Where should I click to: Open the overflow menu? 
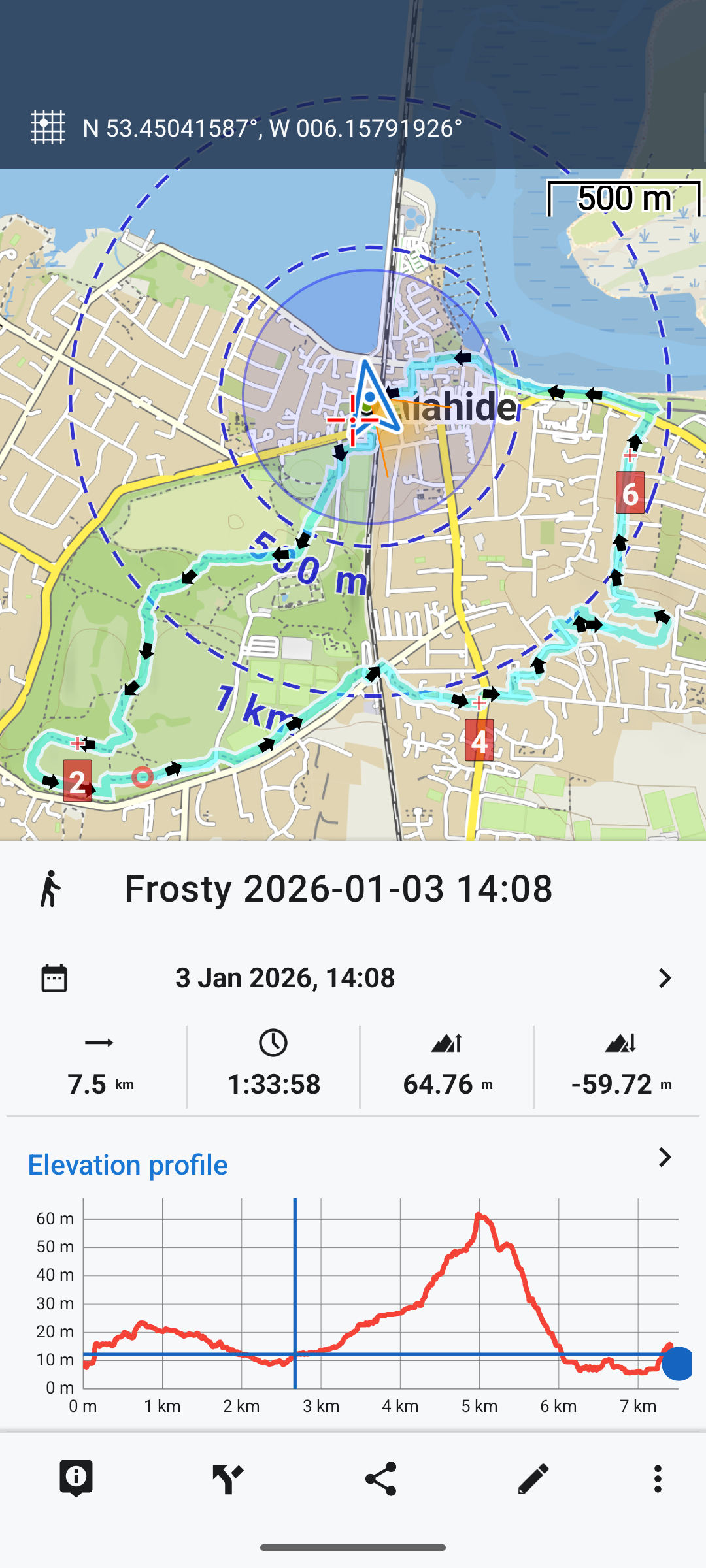(658, 1478)
